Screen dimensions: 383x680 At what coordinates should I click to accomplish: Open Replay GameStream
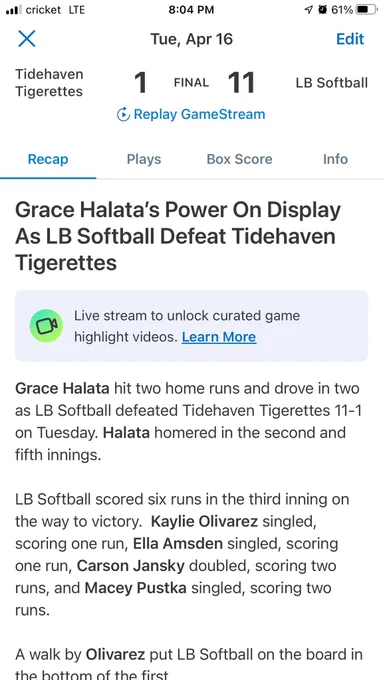[191, 114]
